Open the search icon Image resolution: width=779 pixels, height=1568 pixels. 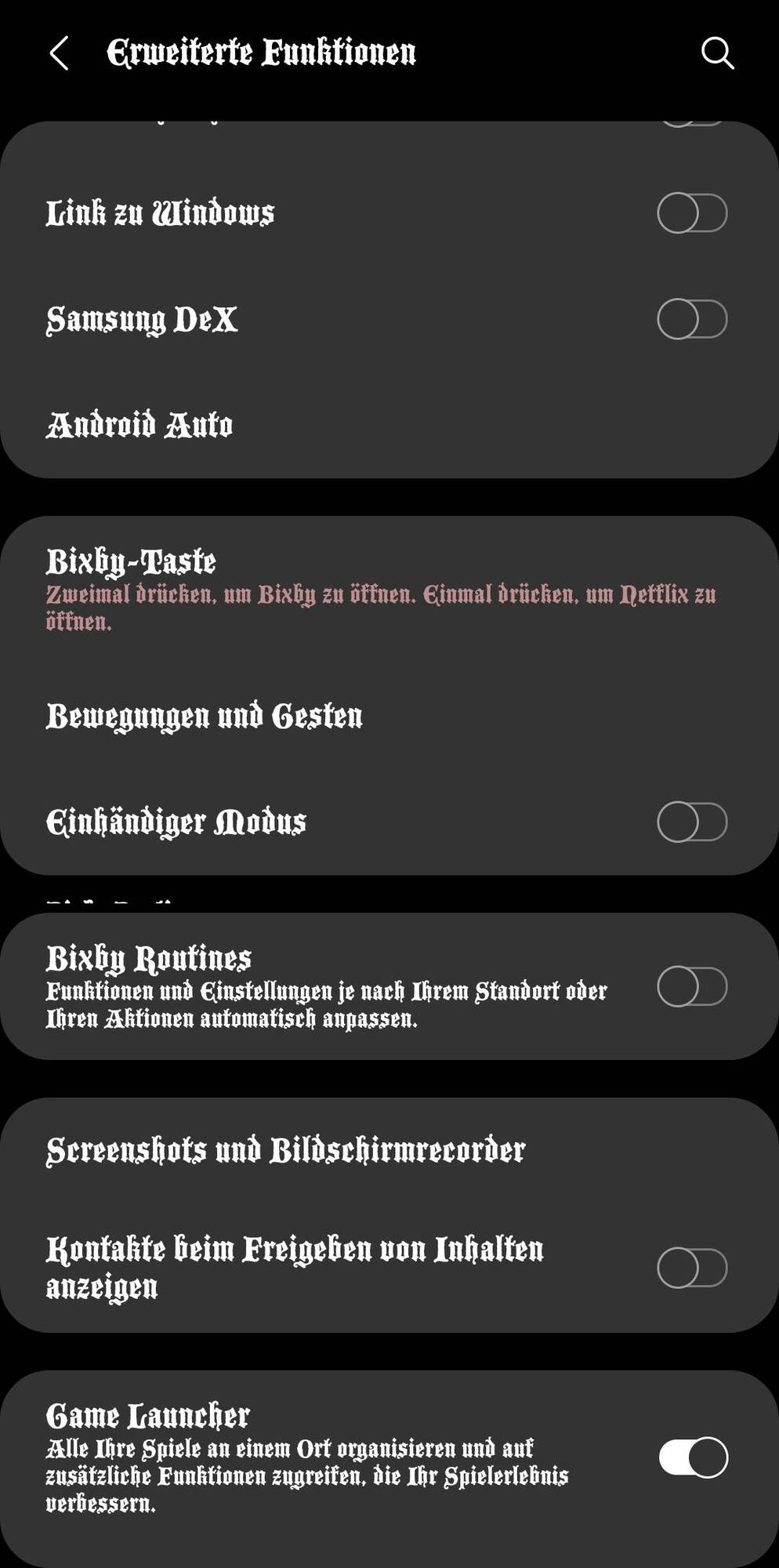(x=716, y=53)
